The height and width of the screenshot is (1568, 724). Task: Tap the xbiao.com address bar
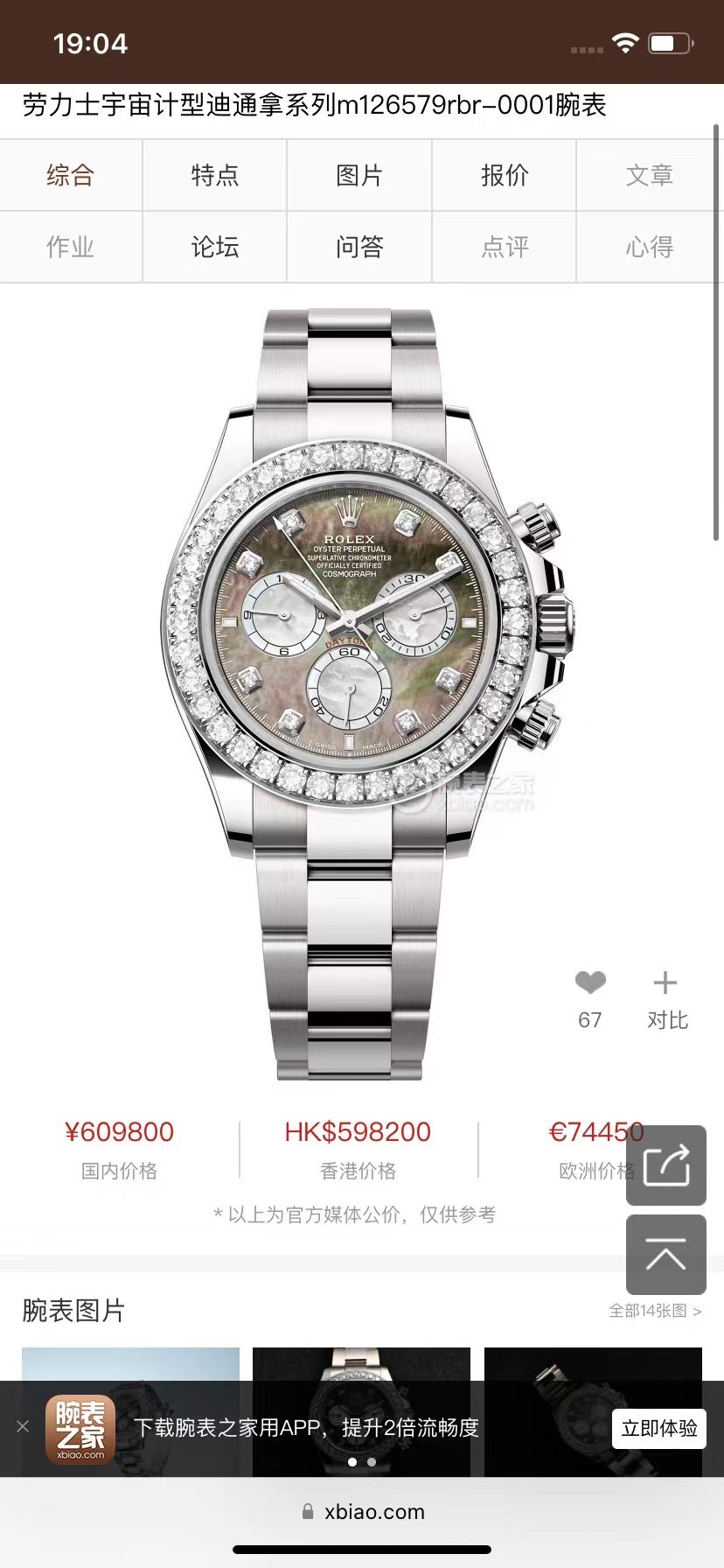click(x=362, y=1512)
